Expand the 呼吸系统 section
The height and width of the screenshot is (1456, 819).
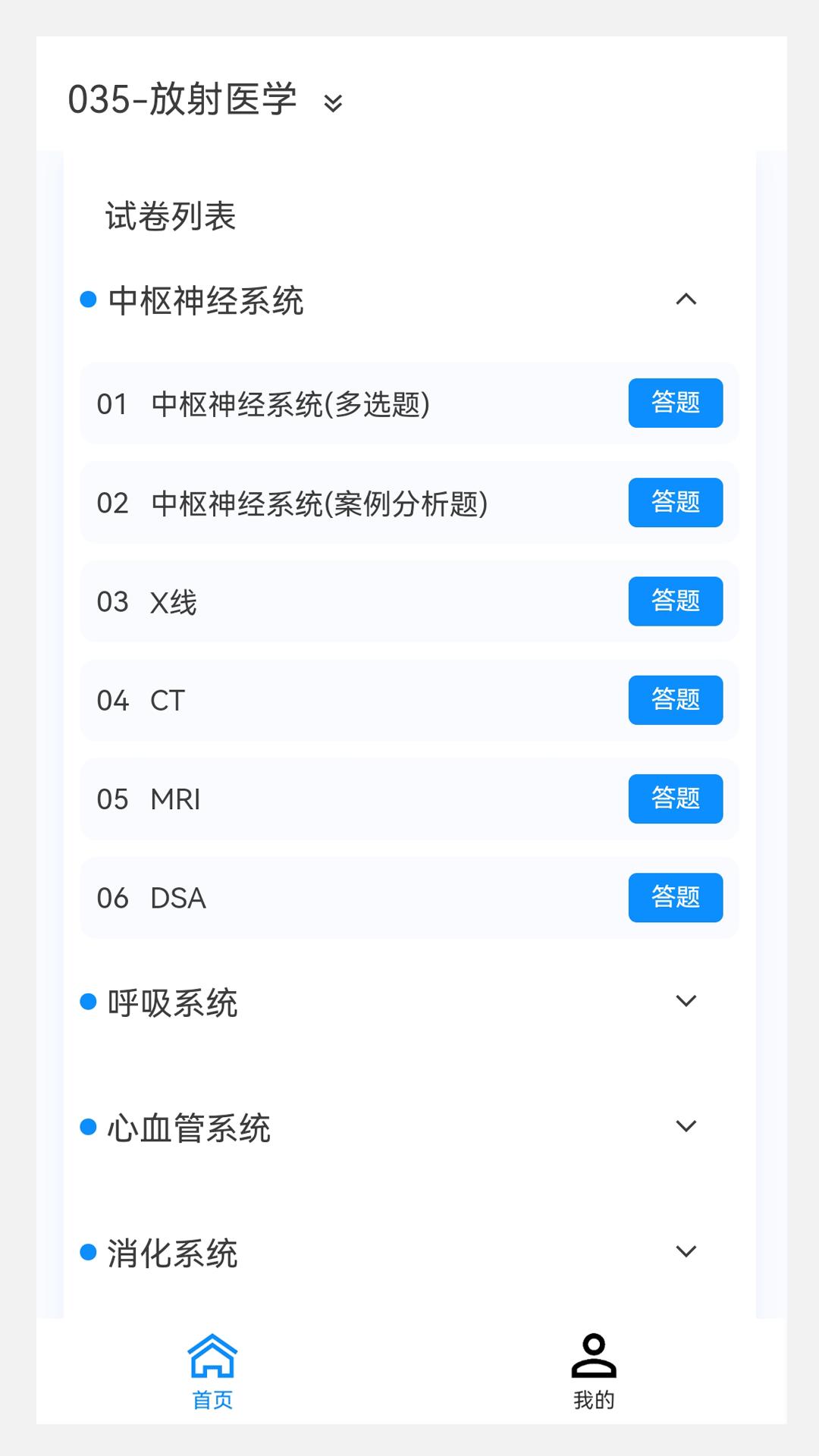click(x=687, y=1001)
